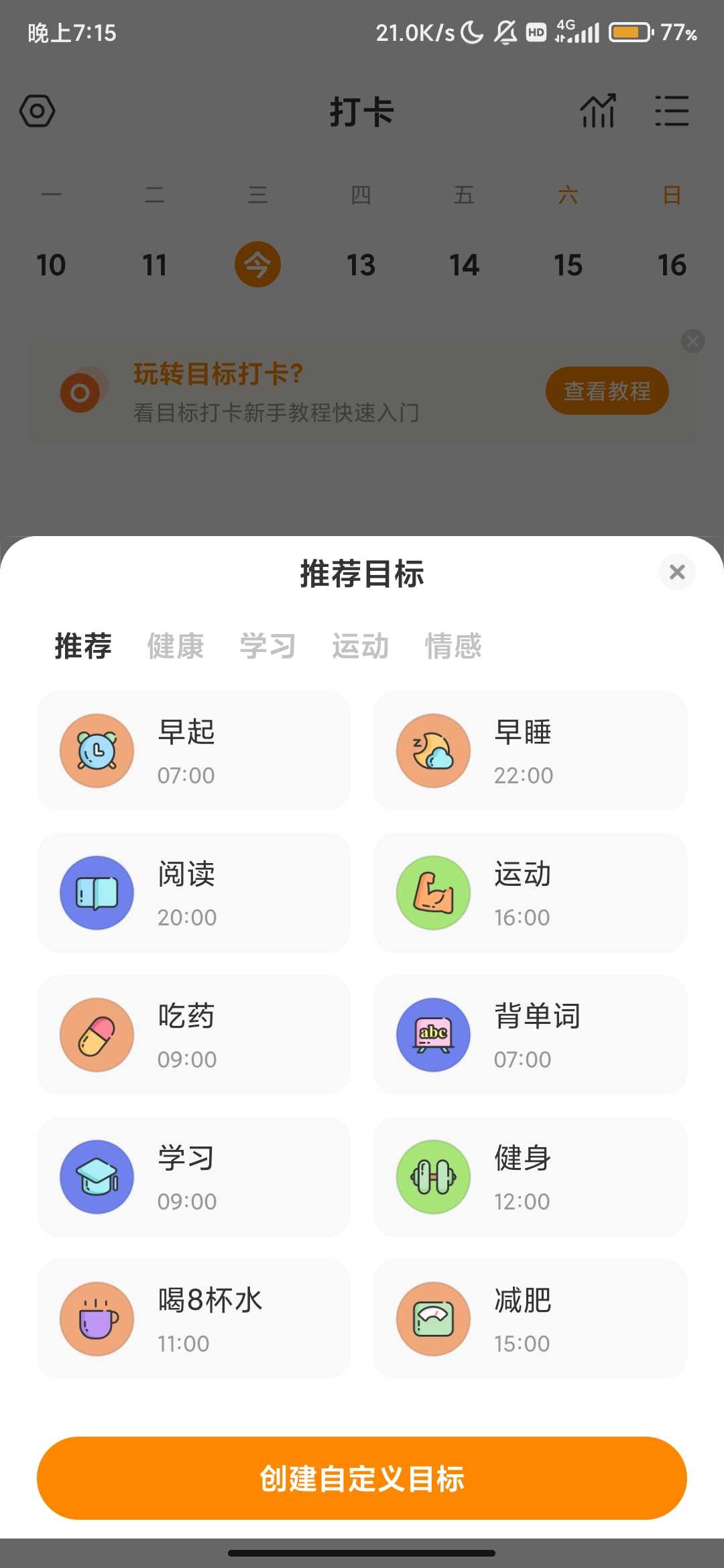The image size is (724, 1568).
Task: Switch to the 学习 category tab
Action: pyautogui.click(x=267, y=646)
